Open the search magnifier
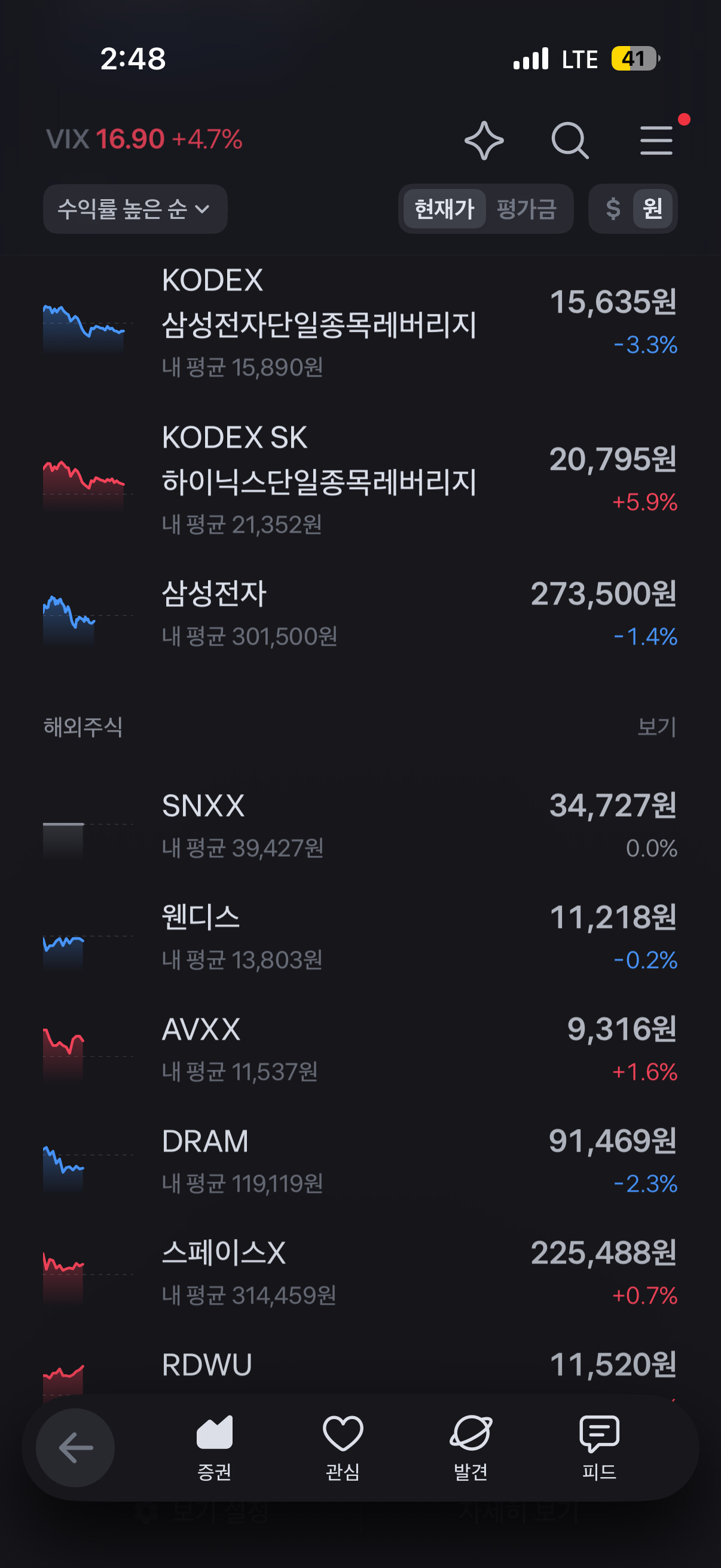Viewport: 721px width, 1568px height. click(x=570, y=141)
